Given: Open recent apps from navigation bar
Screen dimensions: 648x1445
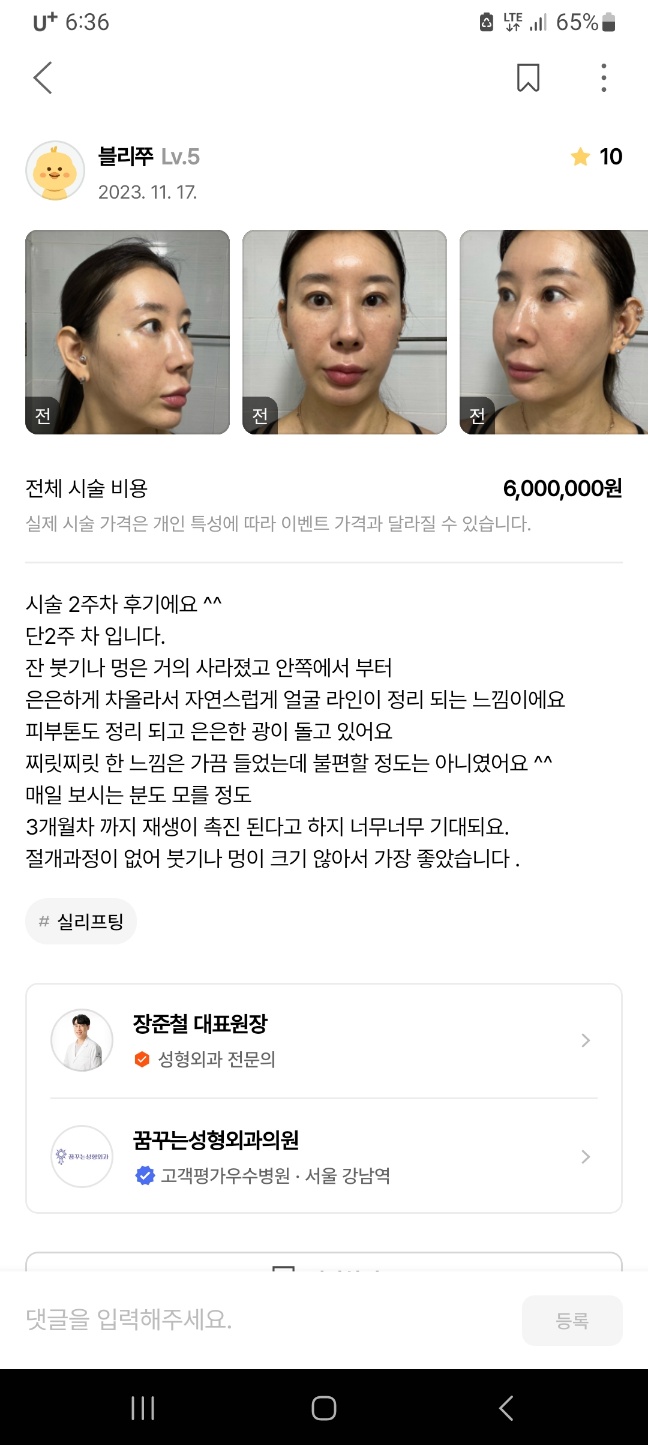Looking at the screenshot, I should [143, 1408].
